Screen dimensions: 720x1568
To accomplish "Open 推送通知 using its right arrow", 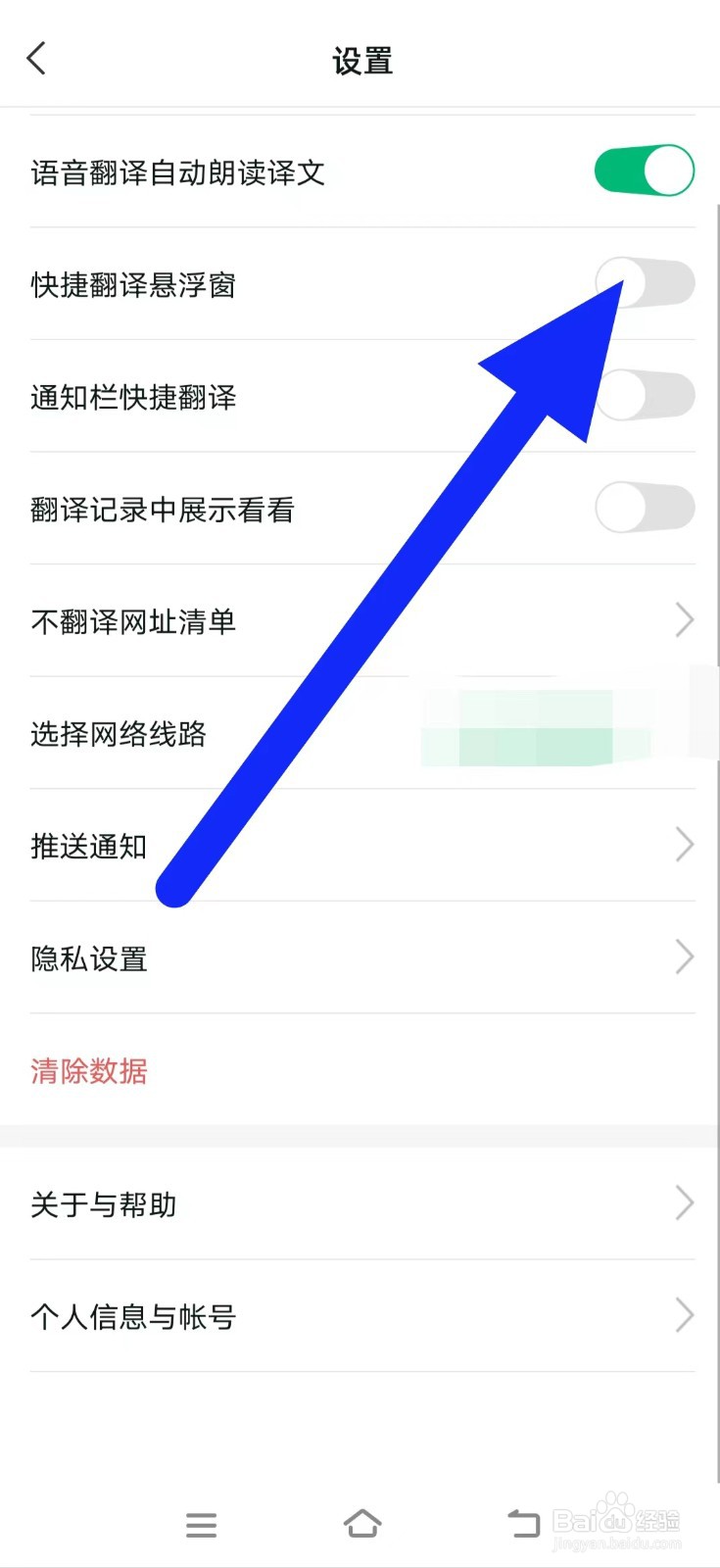I will (685, 844).
